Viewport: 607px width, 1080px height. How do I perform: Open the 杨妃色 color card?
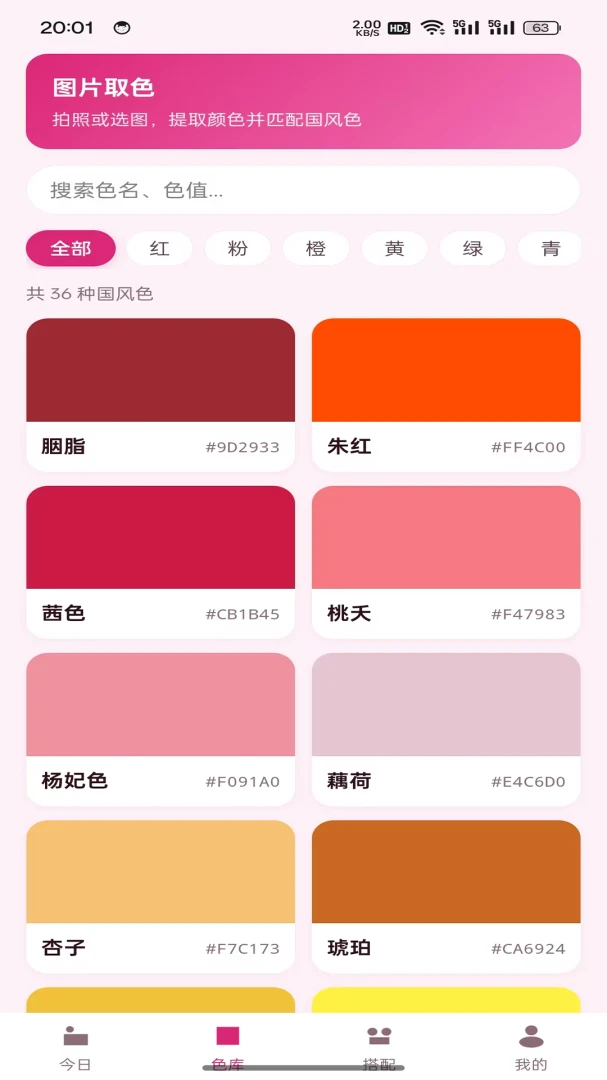coord(161,729)
